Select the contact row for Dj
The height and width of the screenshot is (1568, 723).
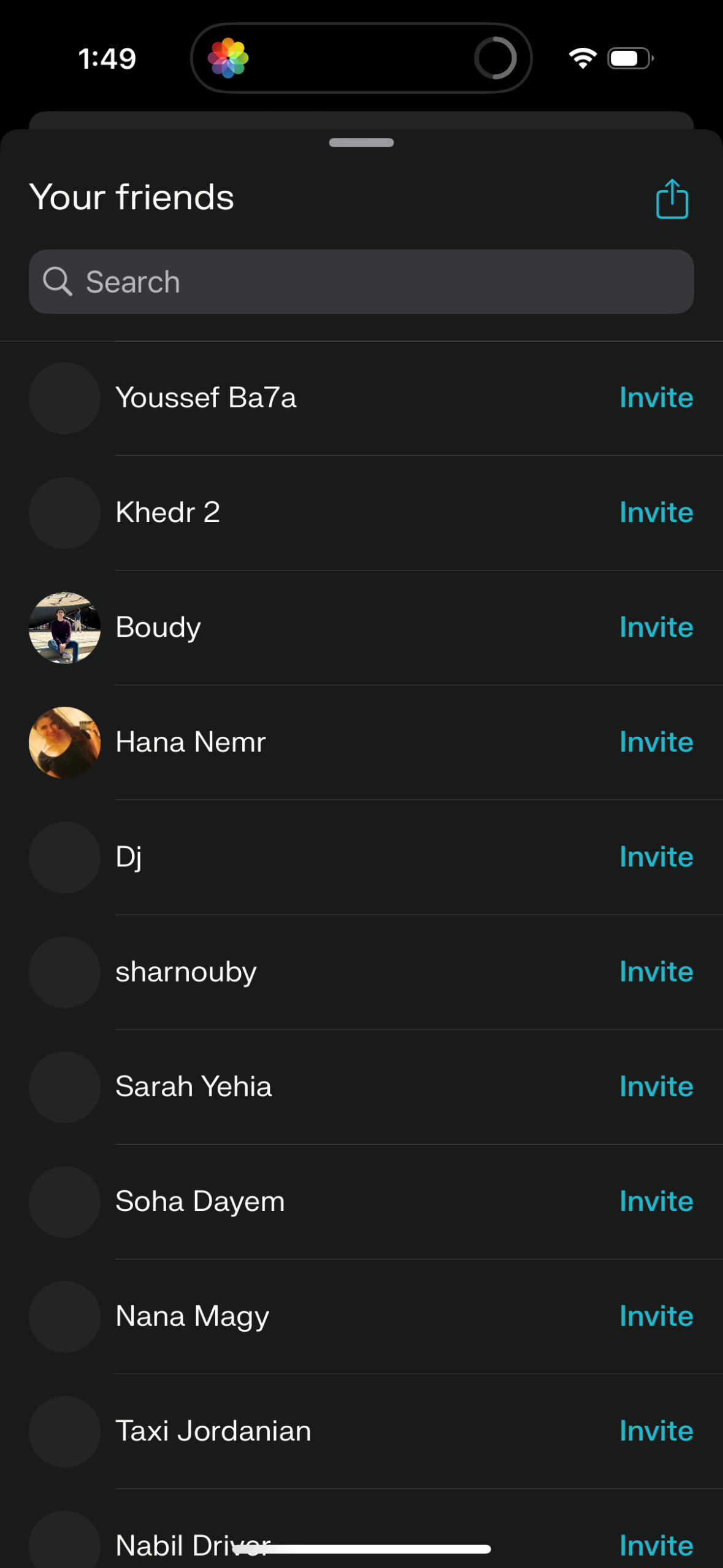(x=307, y=857)
